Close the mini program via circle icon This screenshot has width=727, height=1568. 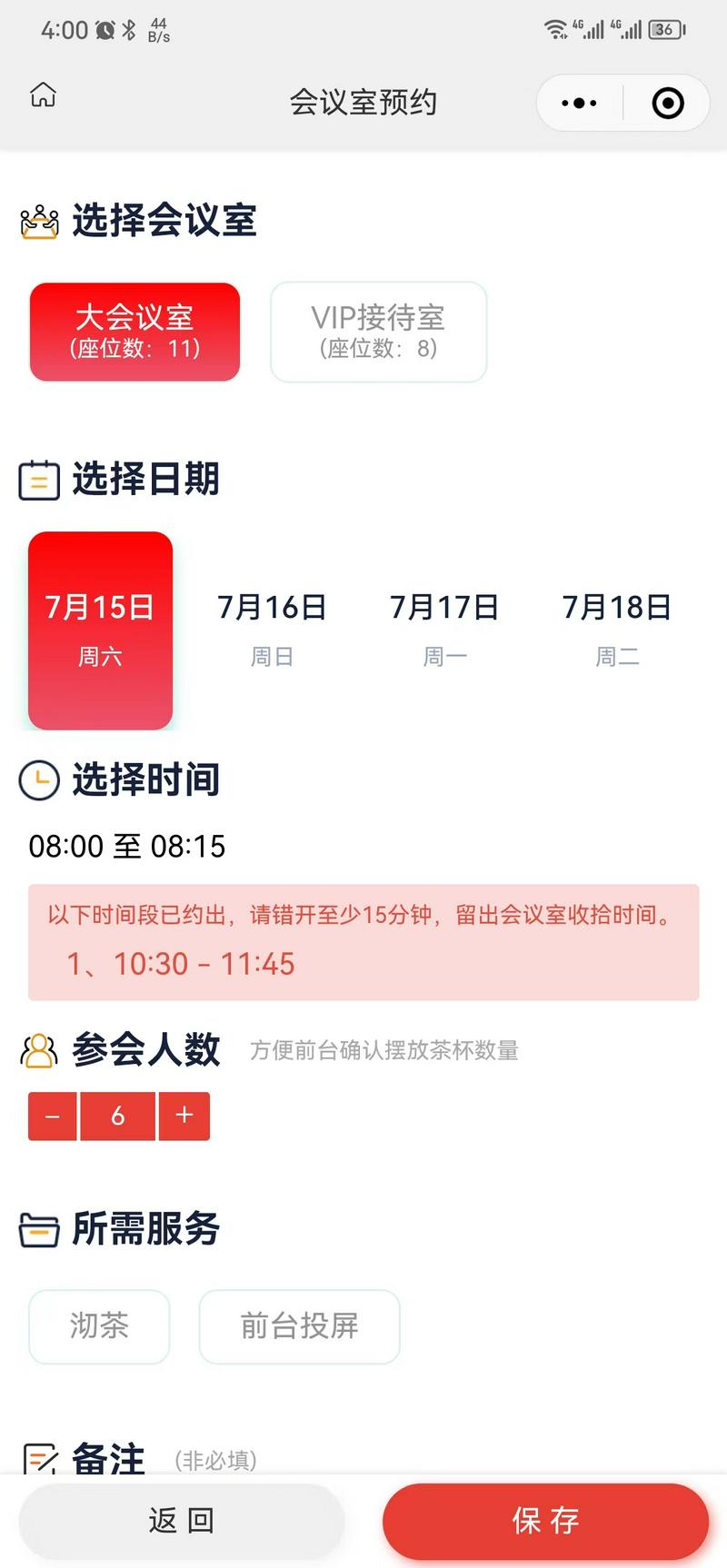click(668, 103)
